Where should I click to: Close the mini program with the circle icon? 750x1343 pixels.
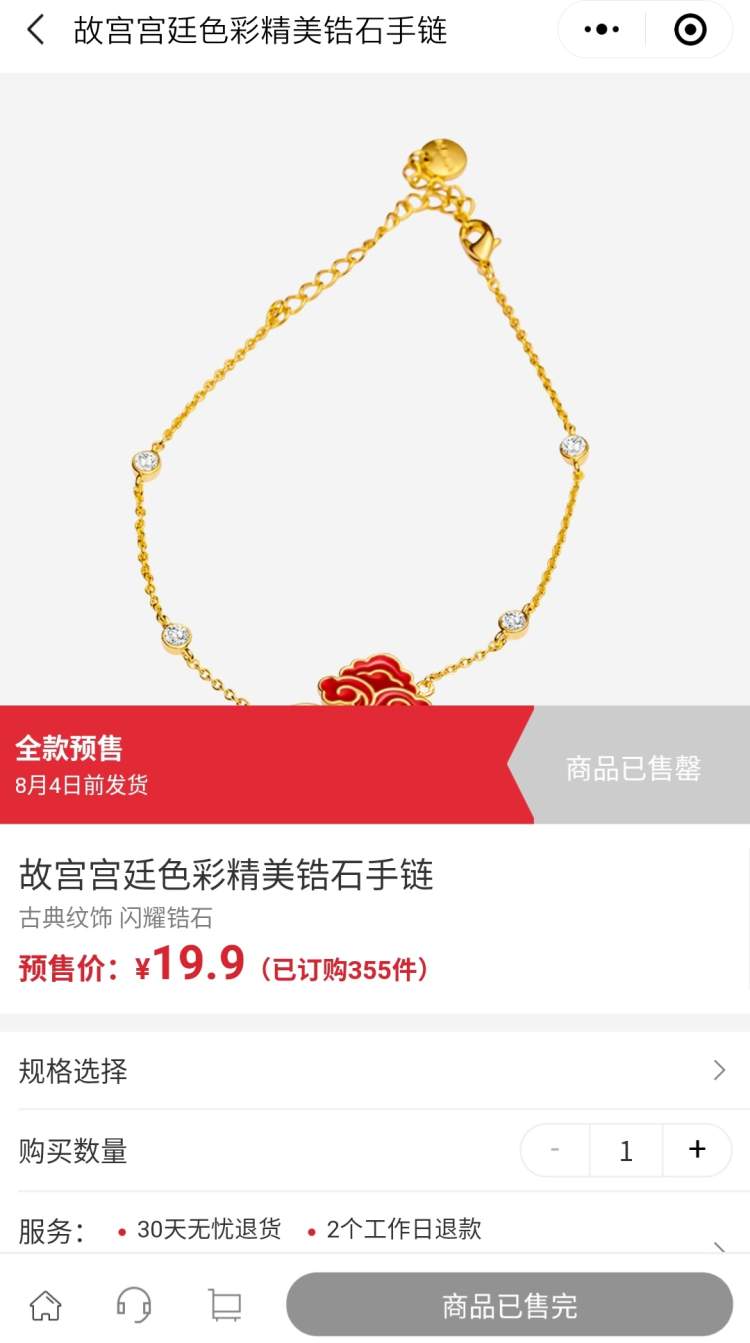690,30
